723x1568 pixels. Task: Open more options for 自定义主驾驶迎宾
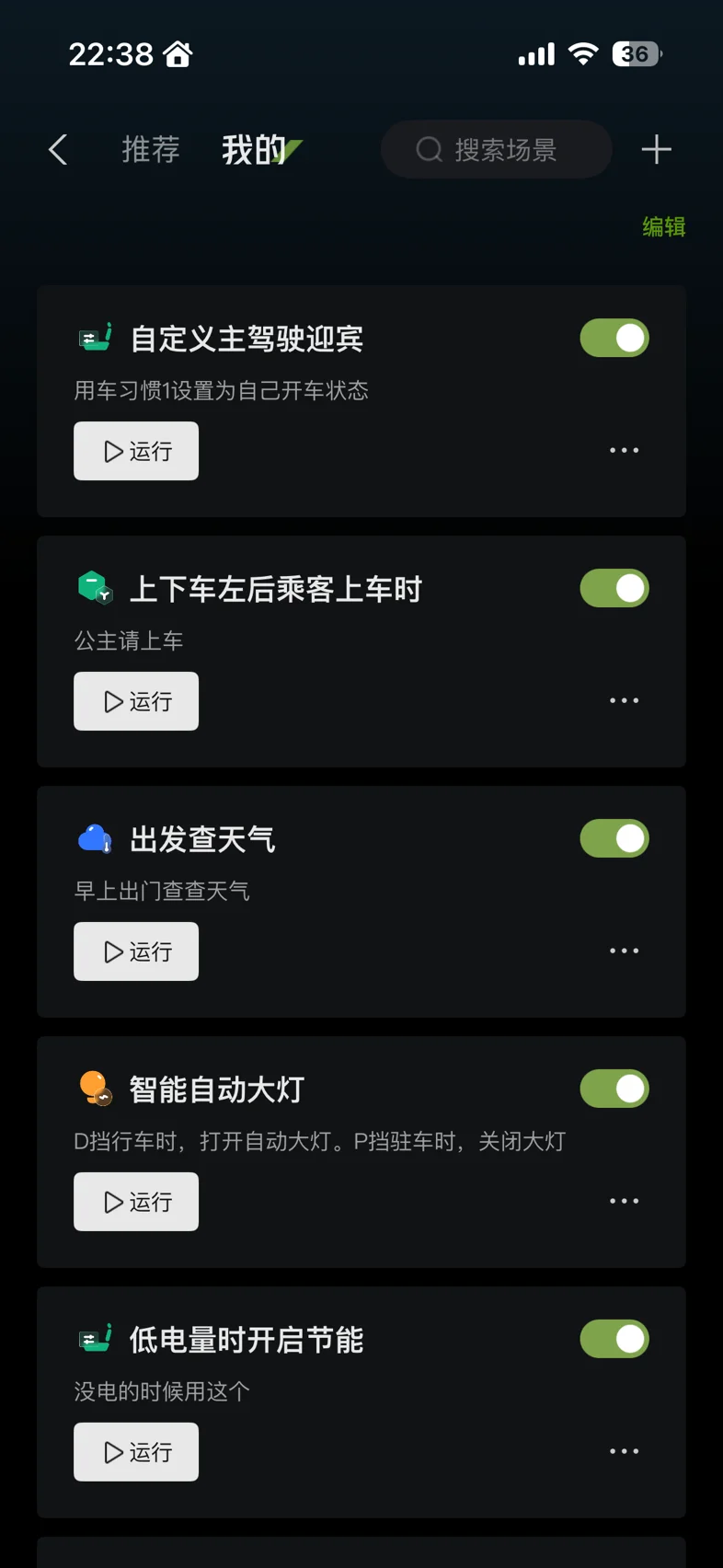[x=624, y=451]
